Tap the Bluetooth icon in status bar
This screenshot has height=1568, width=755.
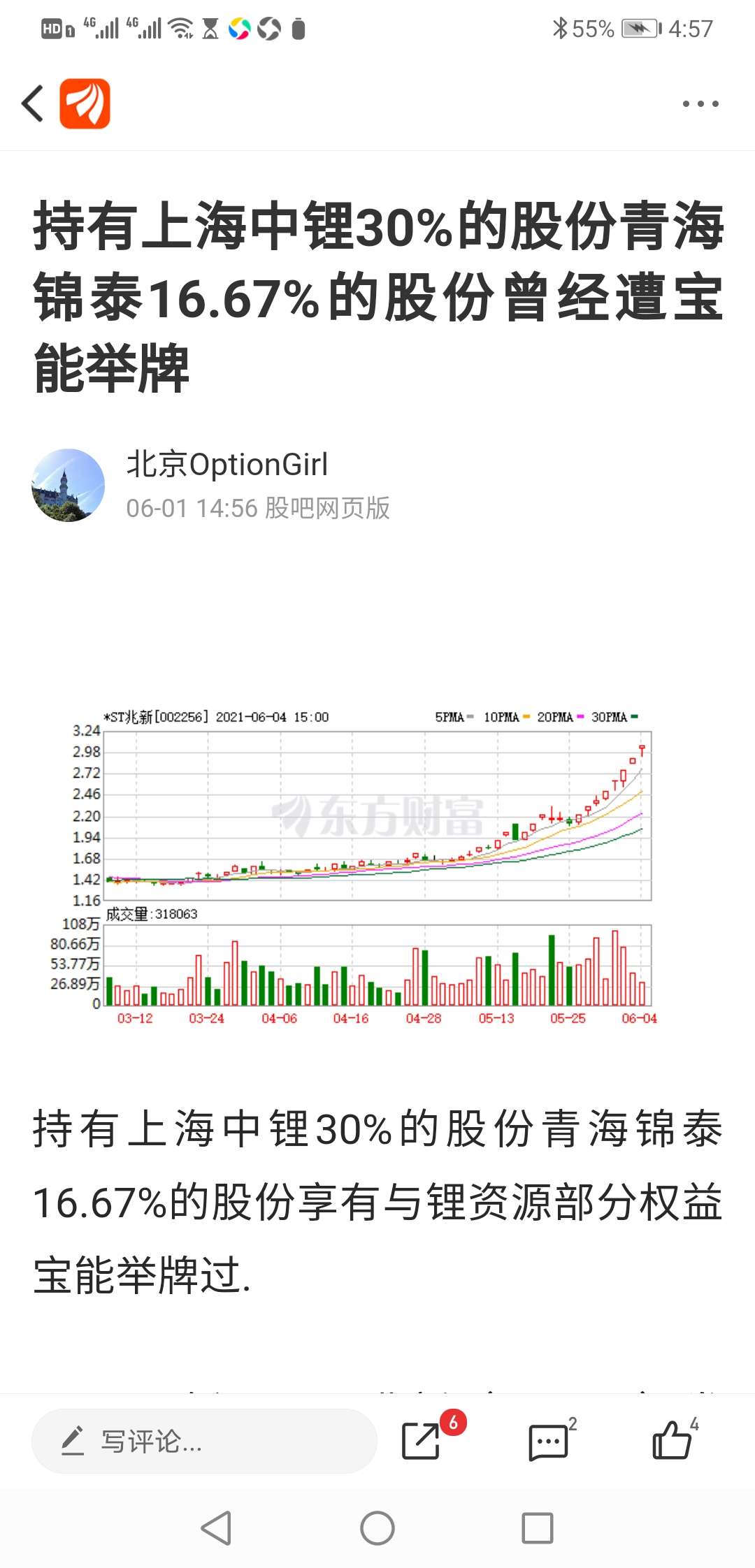559,28
